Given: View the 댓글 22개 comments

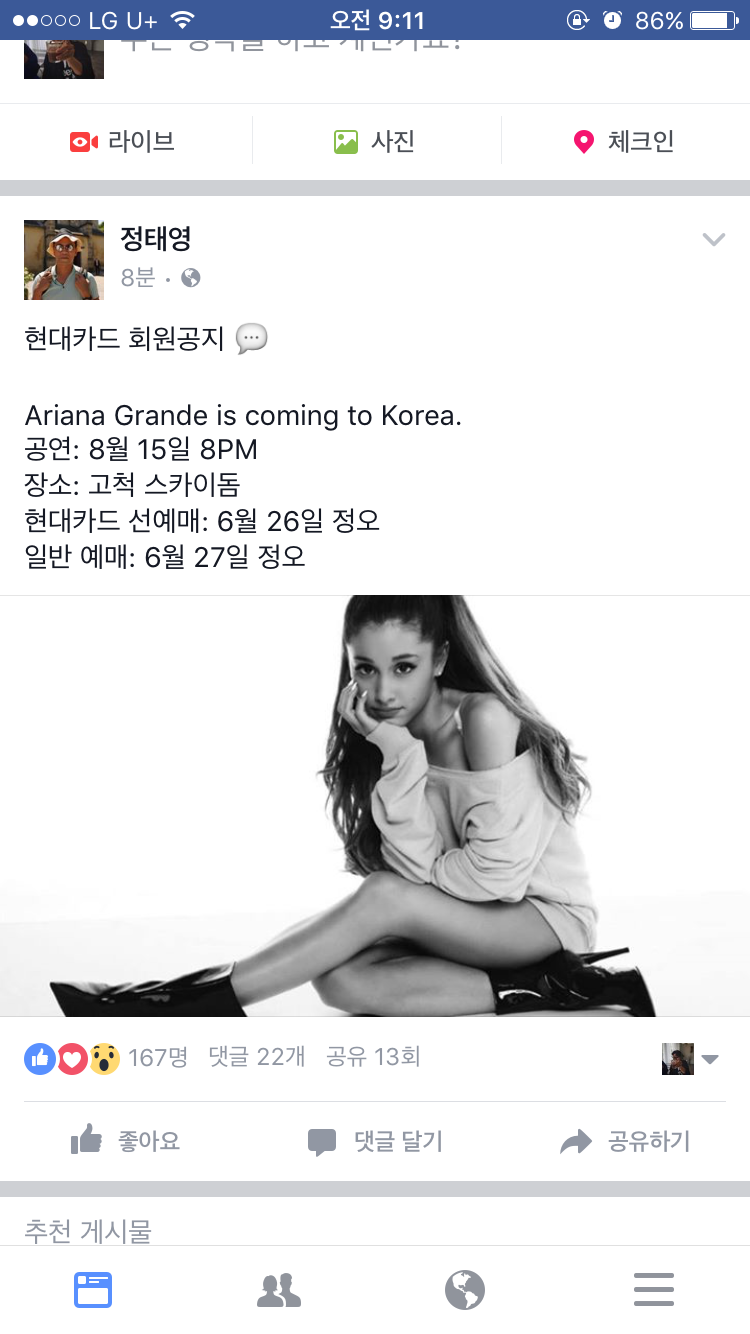Looking at the screenshot, I should pyautogui.click(x=257, y=1057).
